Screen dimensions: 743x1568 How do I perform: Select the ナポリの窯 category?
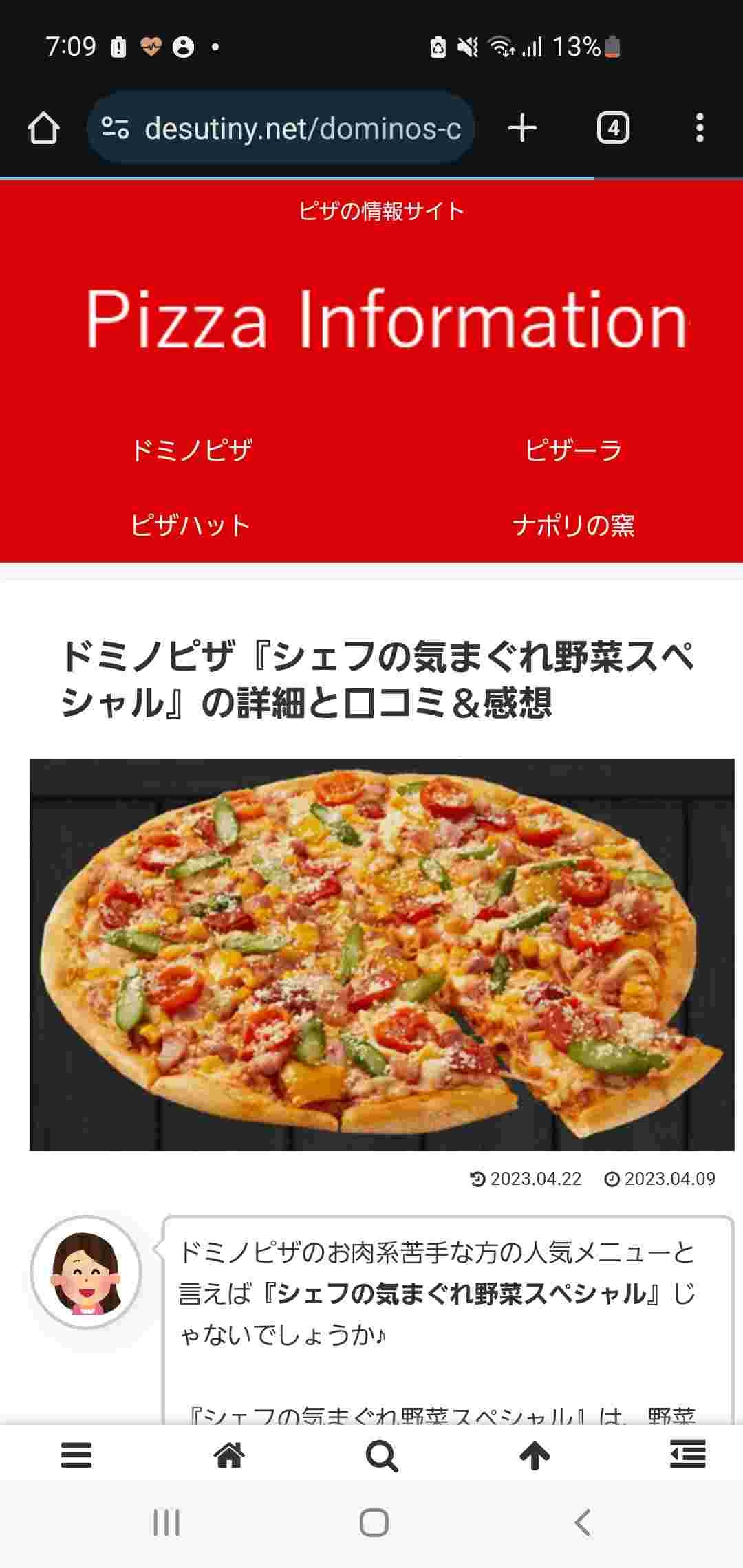tap(573, 525)
